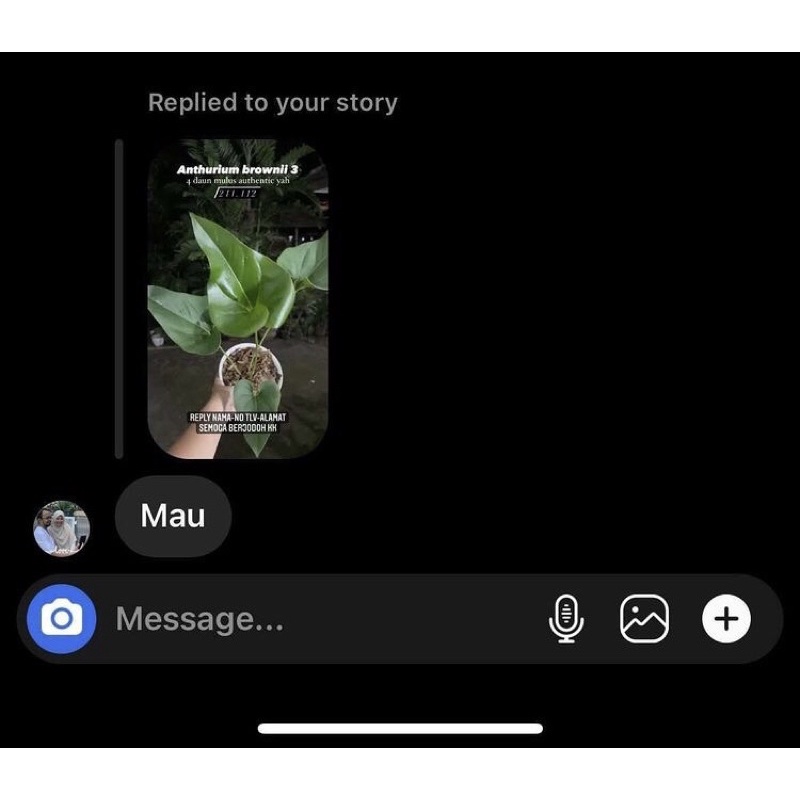Open the plus menu for more options
This screenshot has width=800, height=800.
point(726,619)
